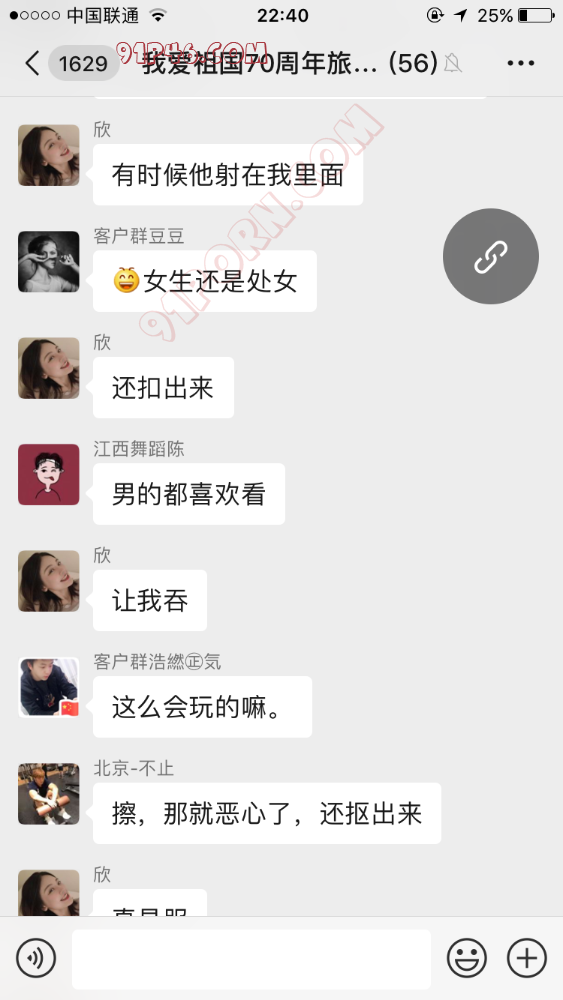The width and height of the screenshot is (563, 1000).
Task: Focus the message text field
Action: click(x=251, y=959)
